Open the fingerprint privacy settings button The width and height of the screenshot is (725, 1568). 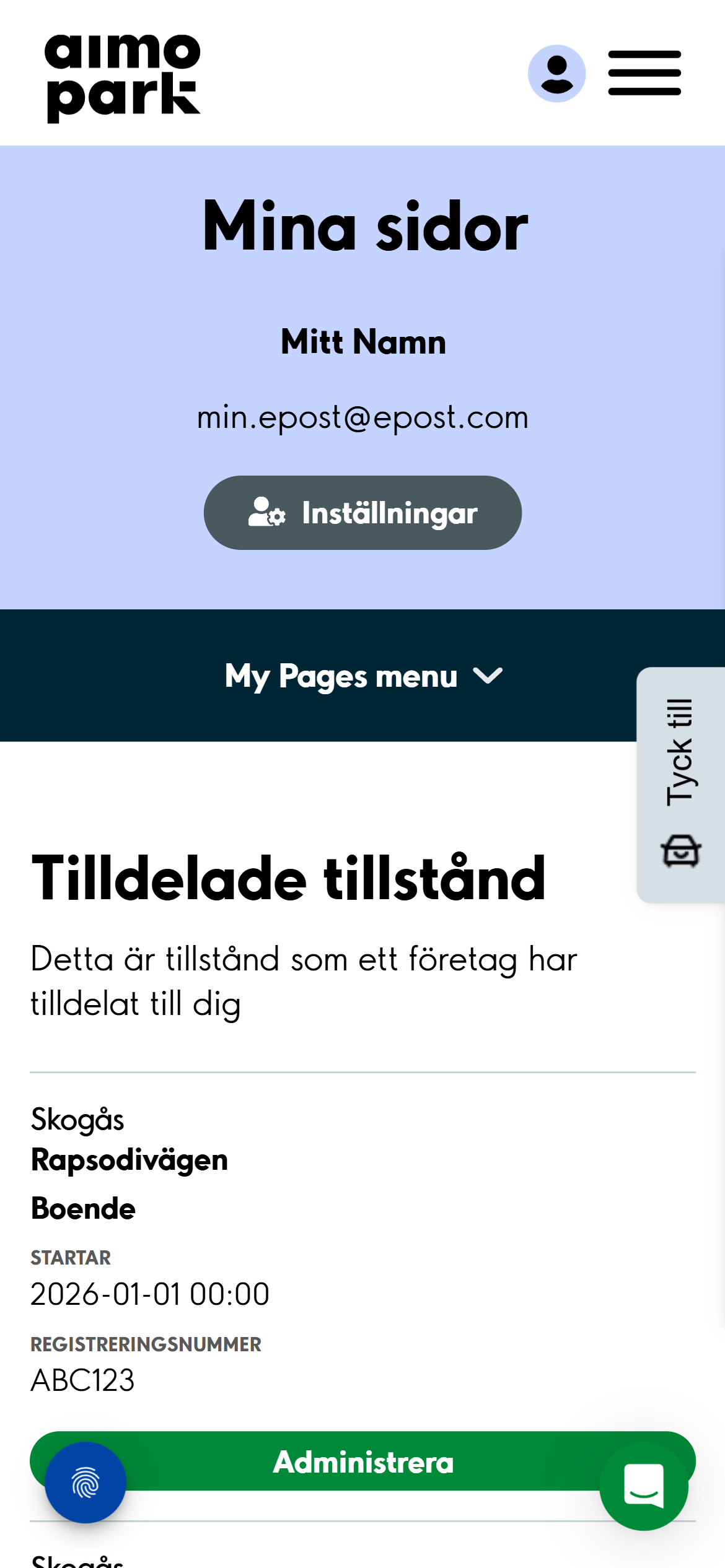(x=86, y=1483)
